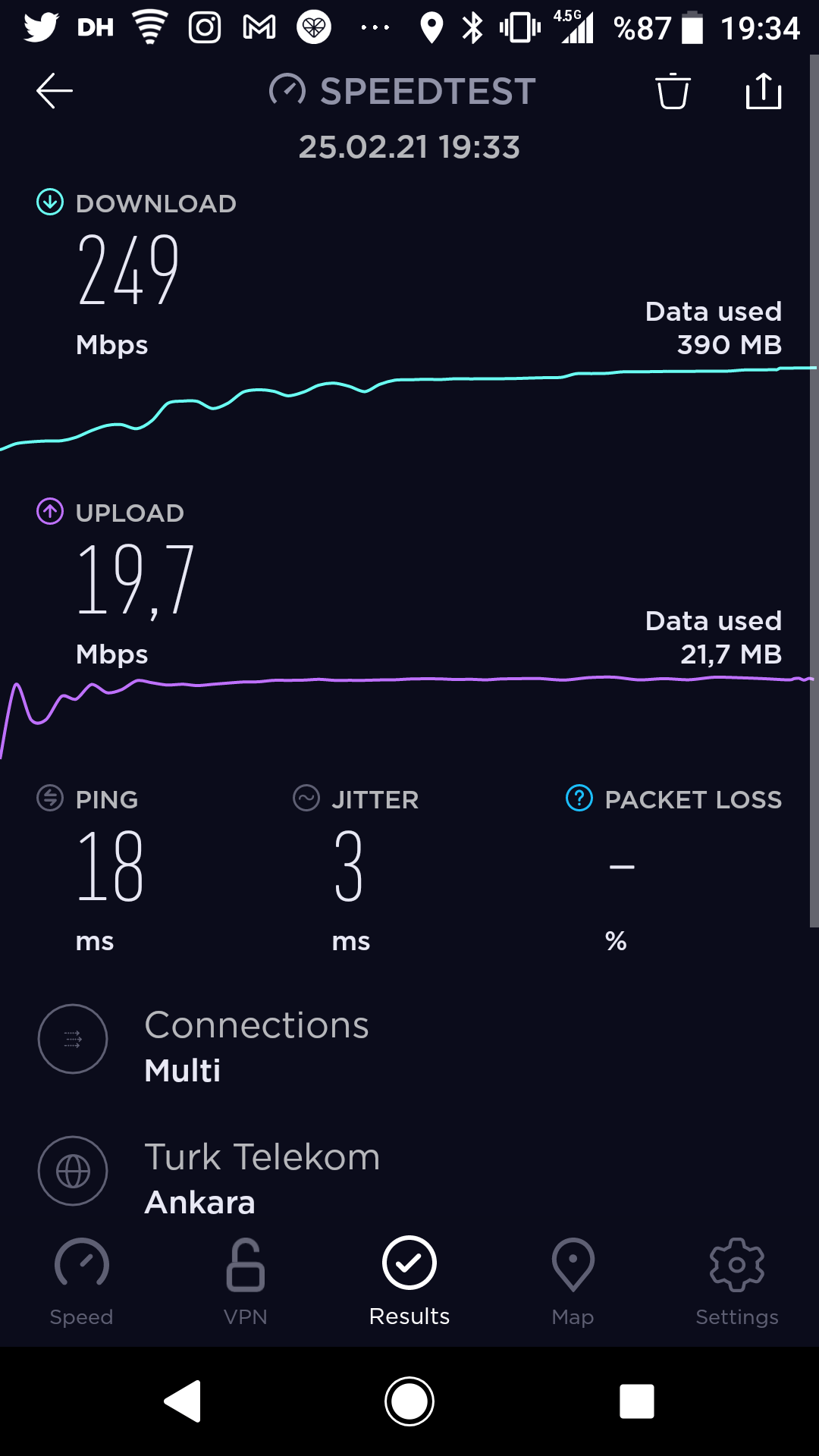Select the Results tab
This screenshot has height=1456, width=819.
(x=409, y=1282)
